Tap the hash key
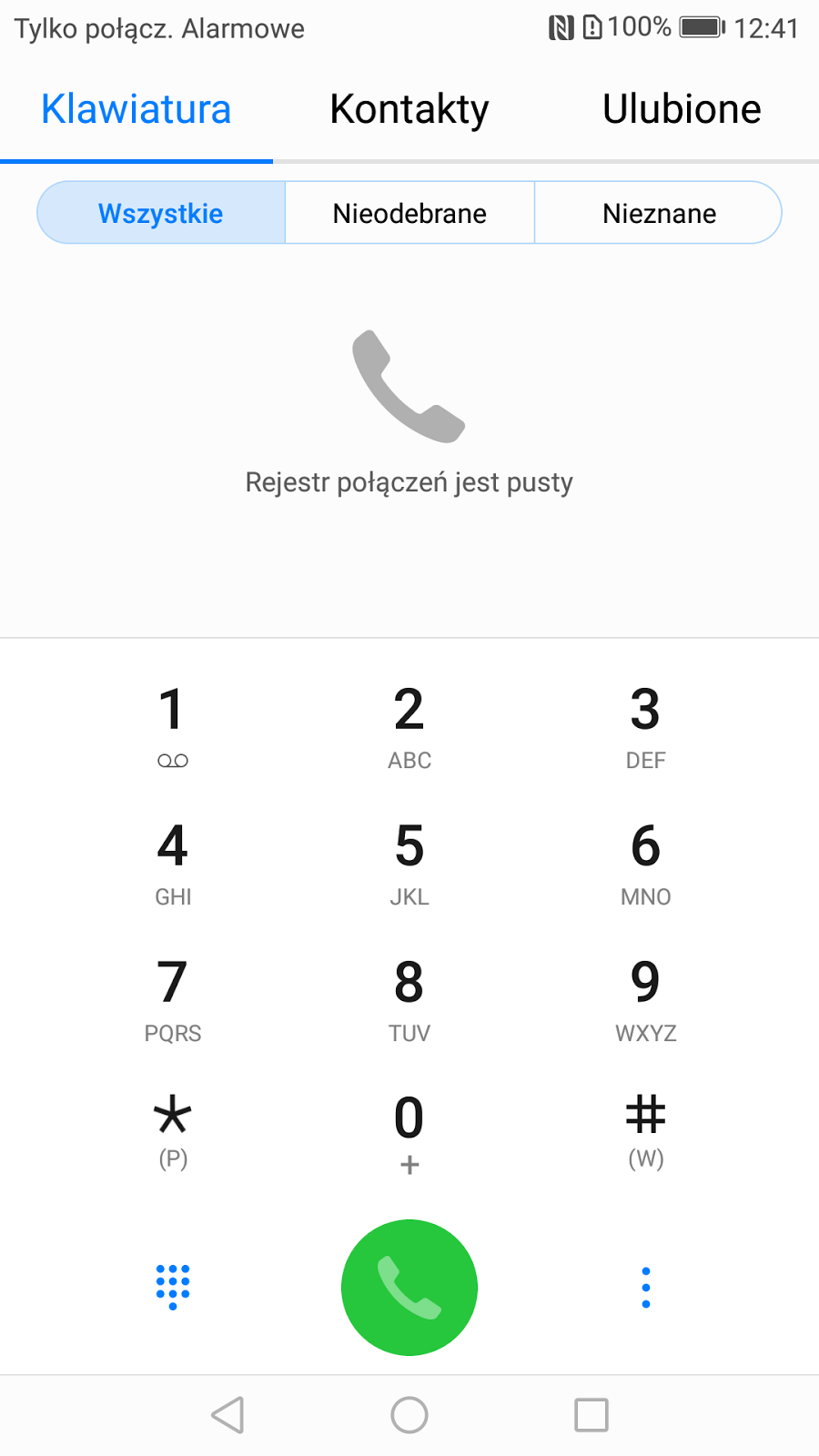This screenshot has height=1456, width=819. pos(645,1131)
